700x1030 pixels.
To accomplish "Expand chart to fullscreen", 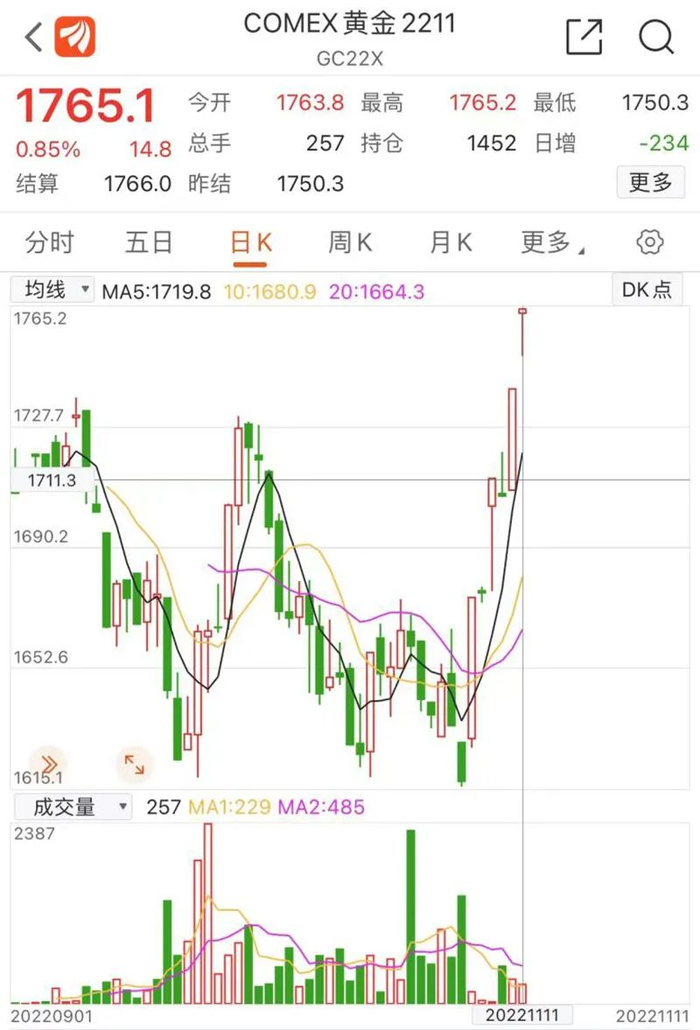I will [x=133, y=763].
